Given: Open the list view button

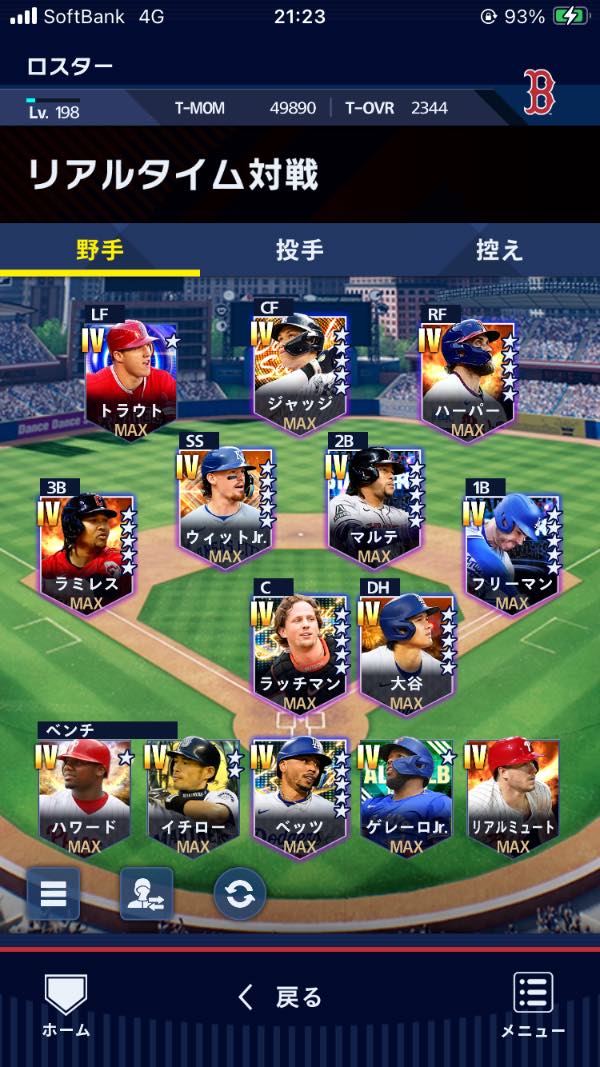Looking at the screenshot, I should (x=53, y=893).
